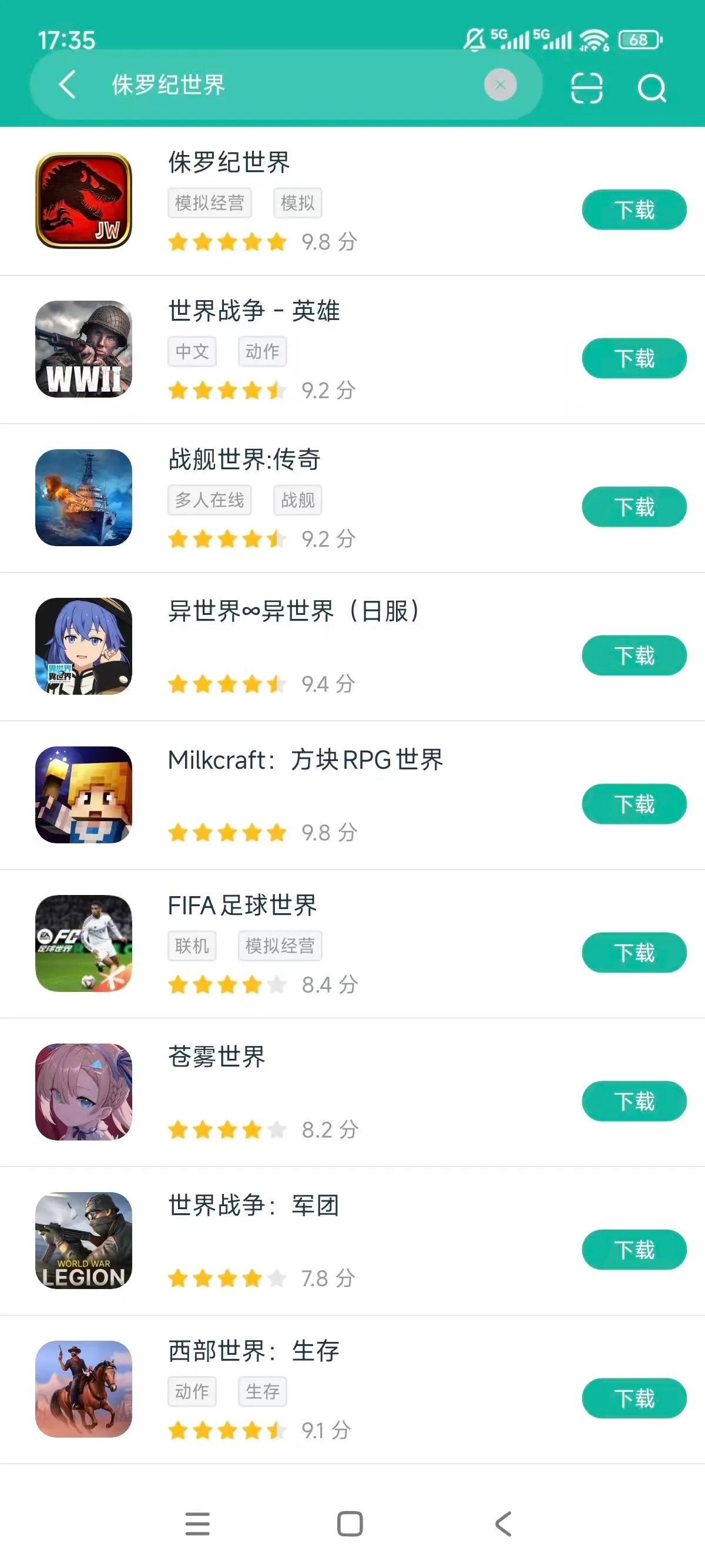
Task: Tap the magnifying glass search icon
Action: click(x=652, y=88)
